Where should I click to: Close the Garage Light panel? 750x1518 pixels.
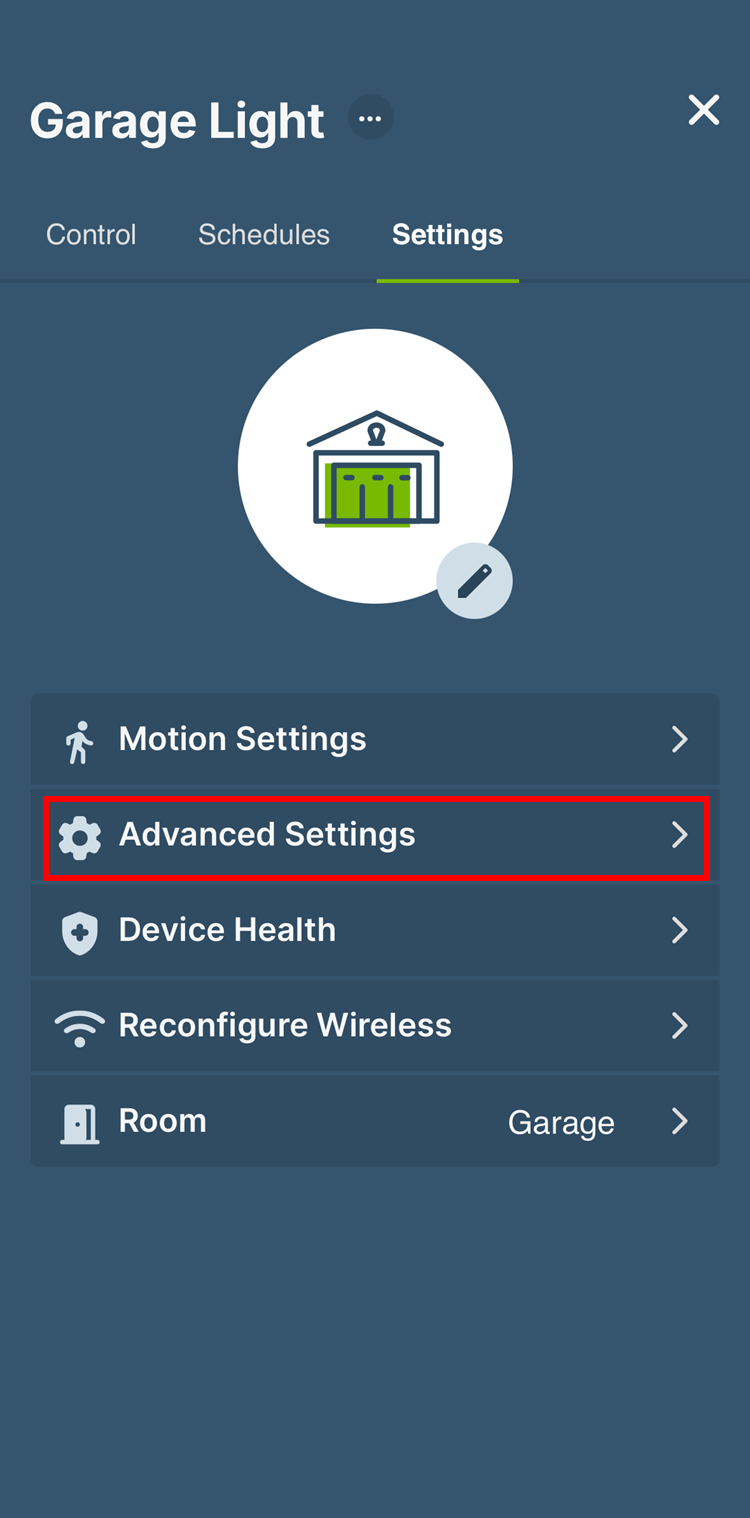point(704,110)
